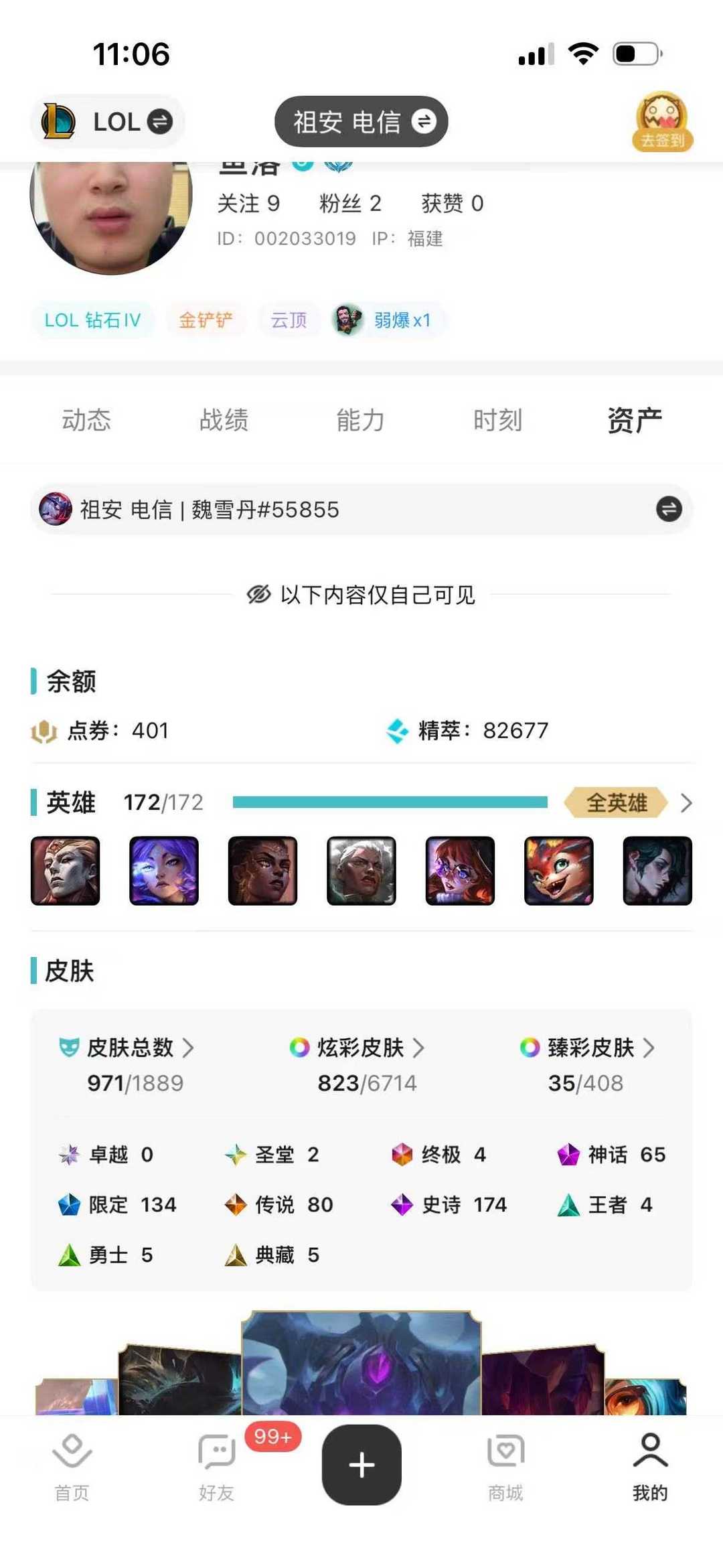Open the 金铲铲 chip

coord(206,320)
